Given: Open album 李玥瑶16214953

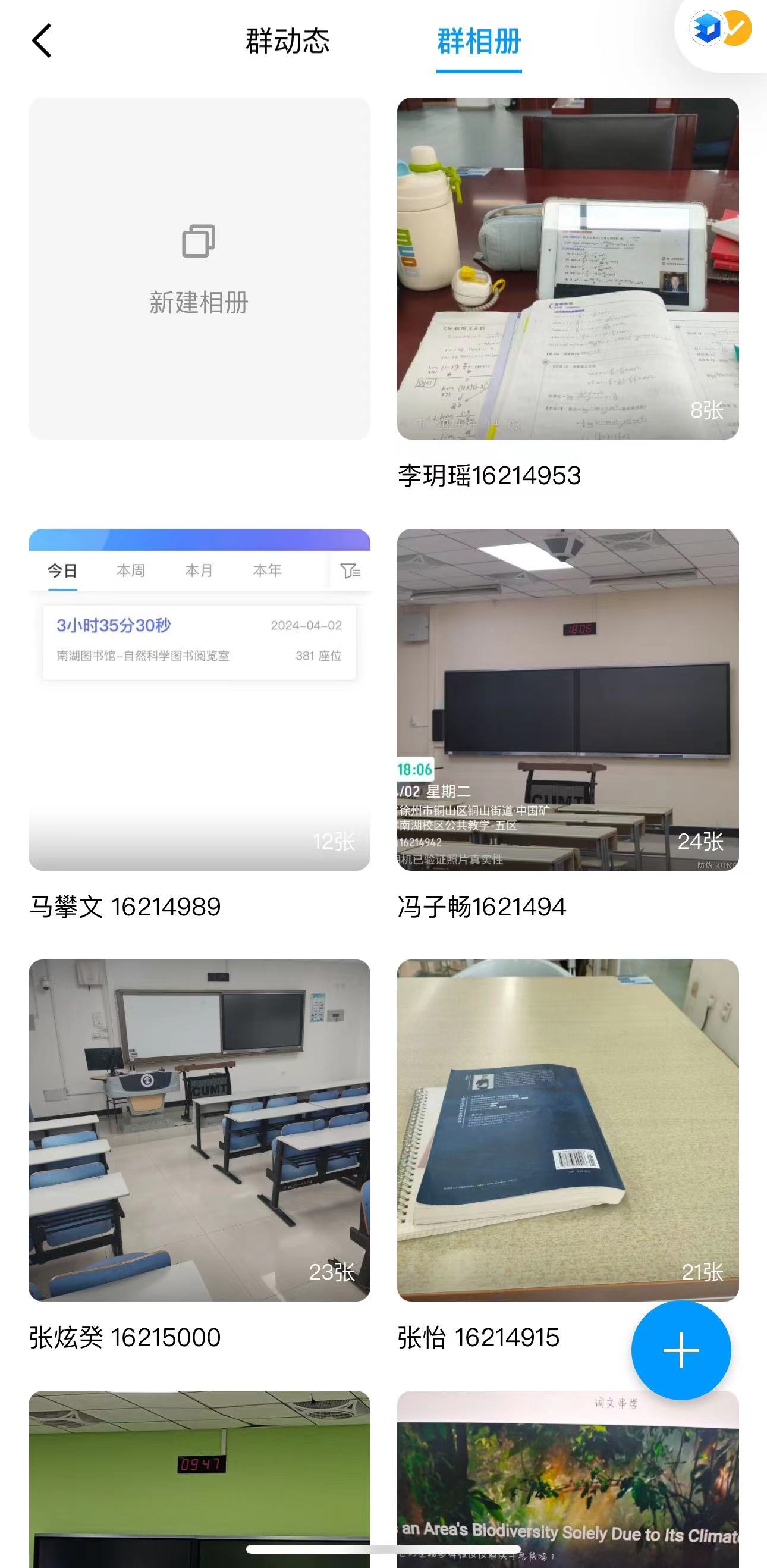Looking at the screenshot, I should coord(567,268).
